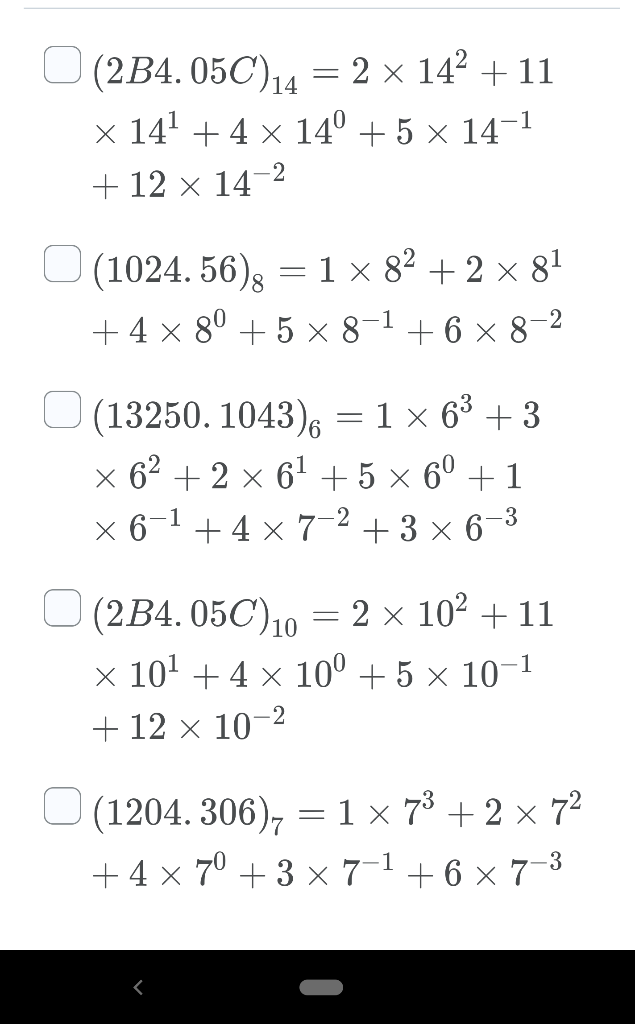635x1024 pixels.
Task: Choose the (1204.306) base 7 option
Action: pyautogui.click(x=63, y=806)
